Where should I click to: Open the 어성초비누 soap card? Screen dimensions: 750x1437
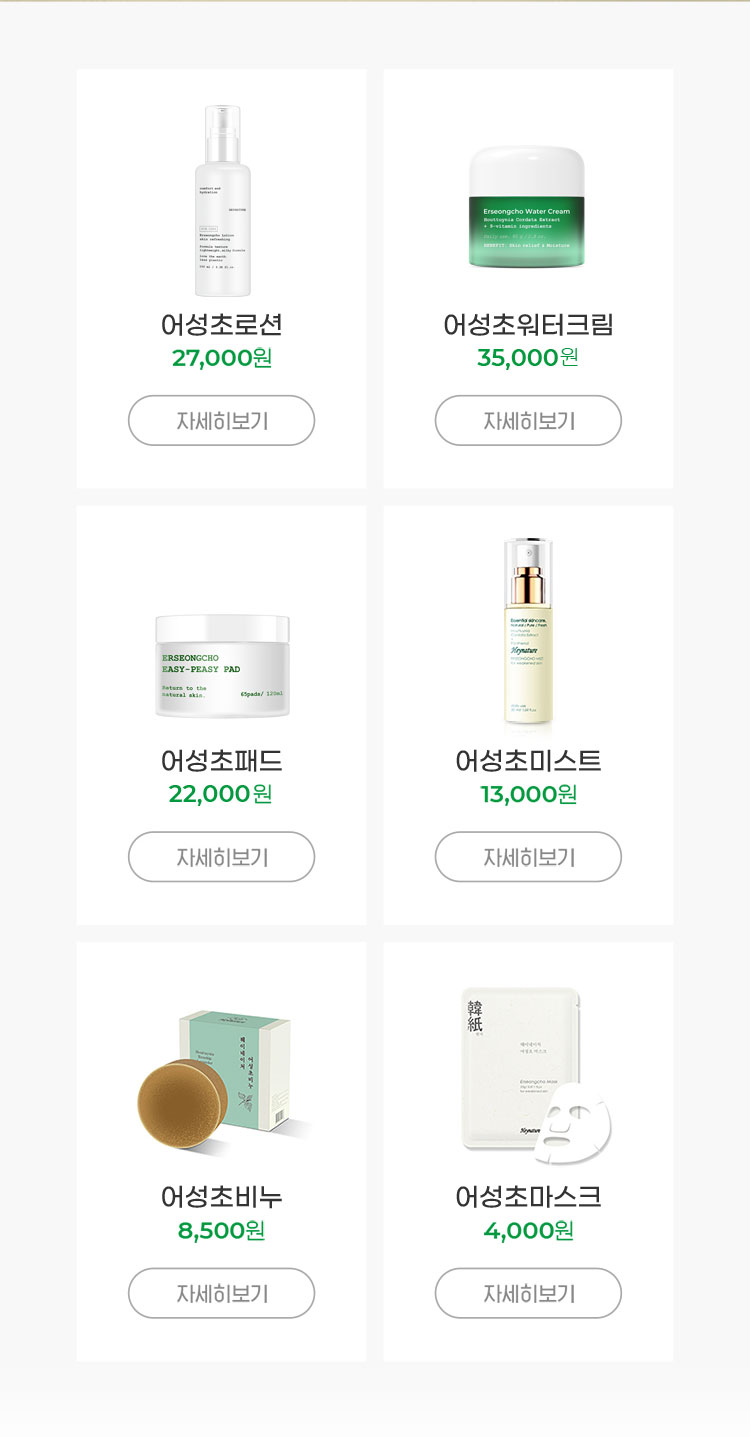pyautogui.click(x=221, y=1151)
